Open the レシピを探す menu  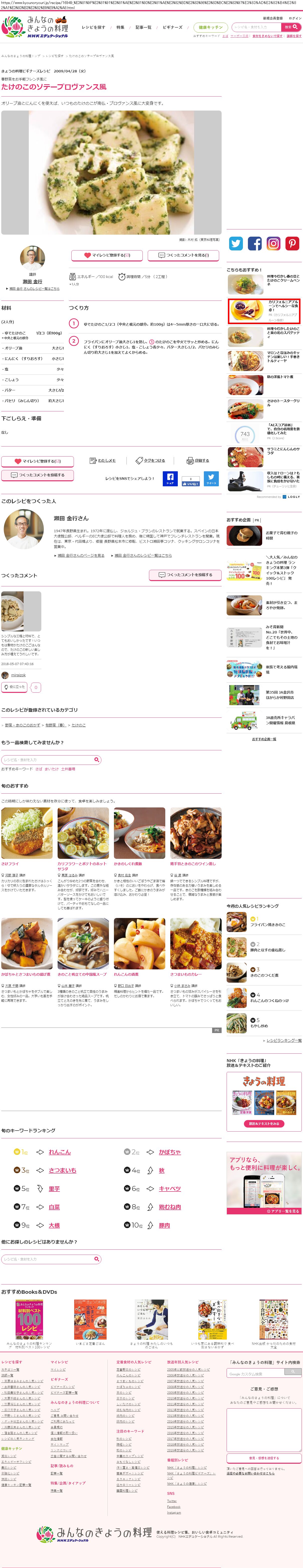click(x=93, y=27)
